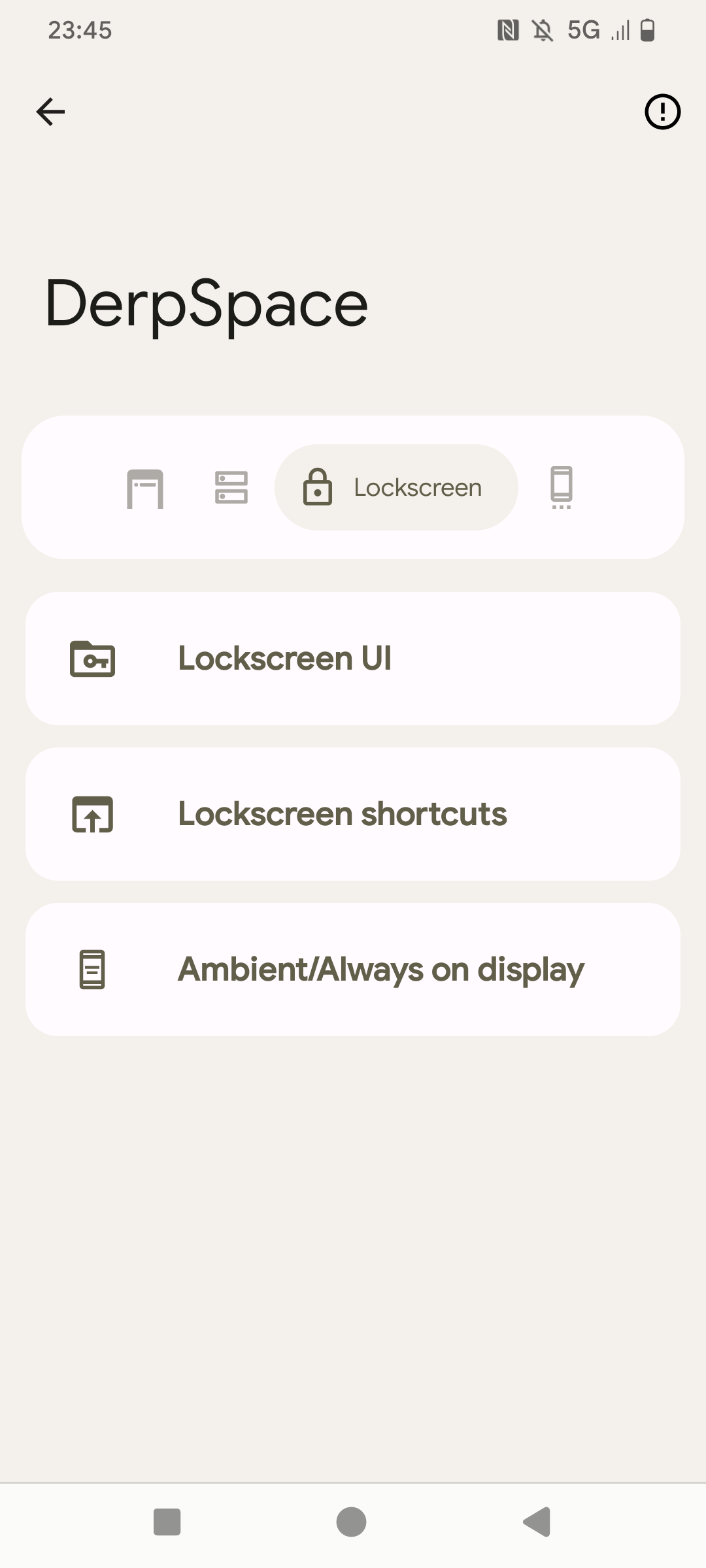Open Lockscreen shortcuts
The width and height of the screenshot is (706, 1568).
353,814
